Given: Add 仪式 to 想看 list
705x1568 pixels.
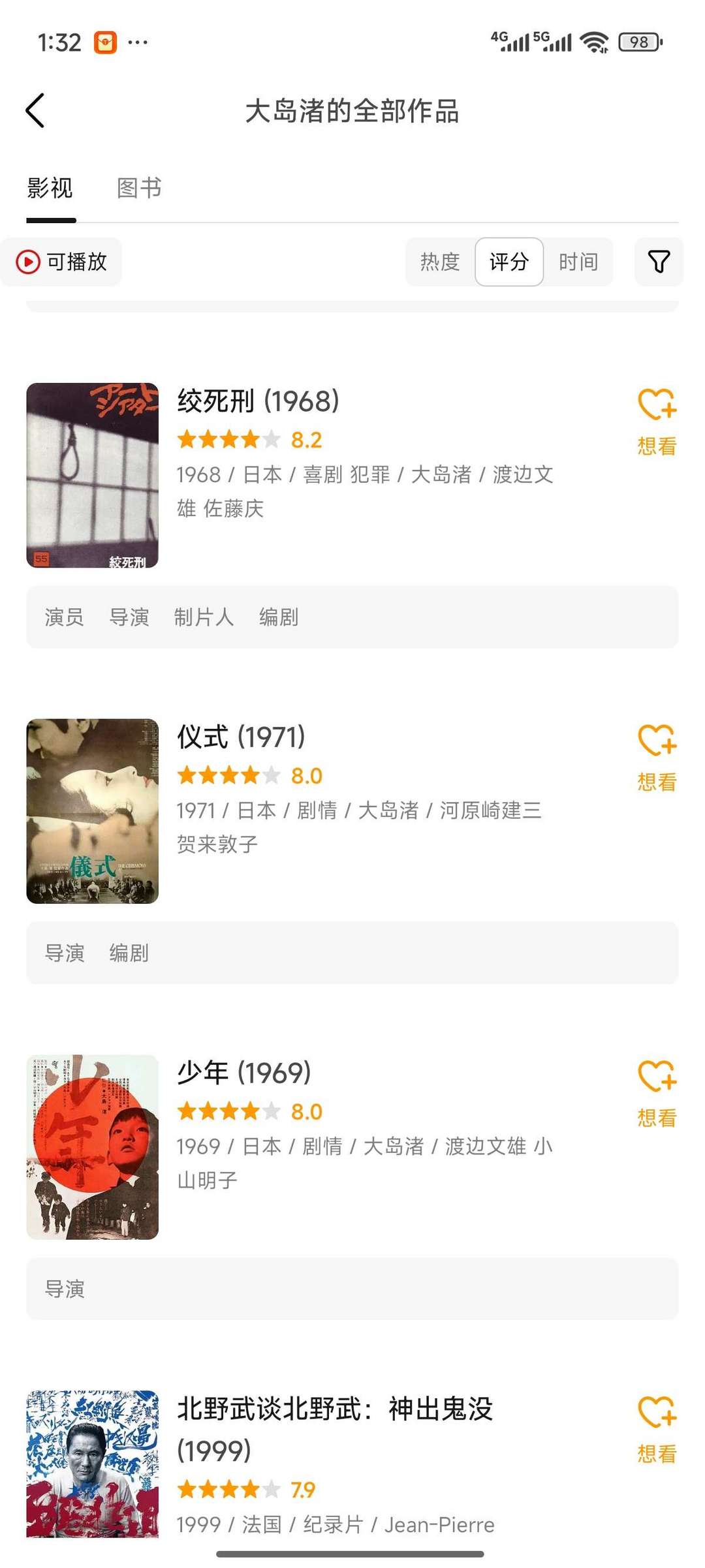Looking at the screenshot, I should pos(657,757).
